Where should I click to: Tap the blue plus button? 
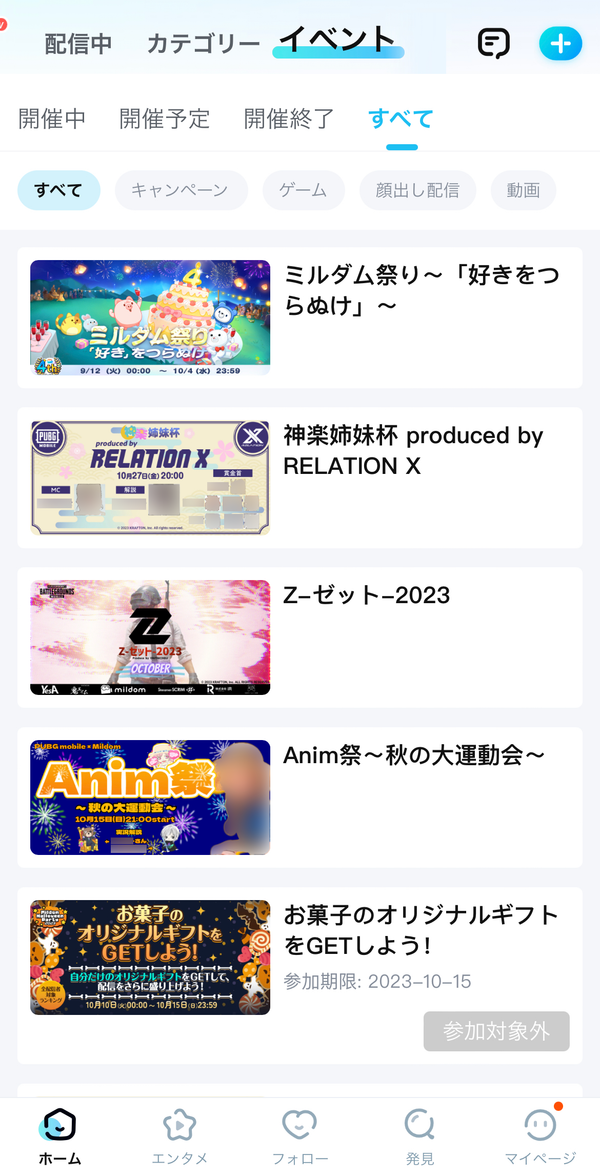pyautogui.click(x=560, y=43)
